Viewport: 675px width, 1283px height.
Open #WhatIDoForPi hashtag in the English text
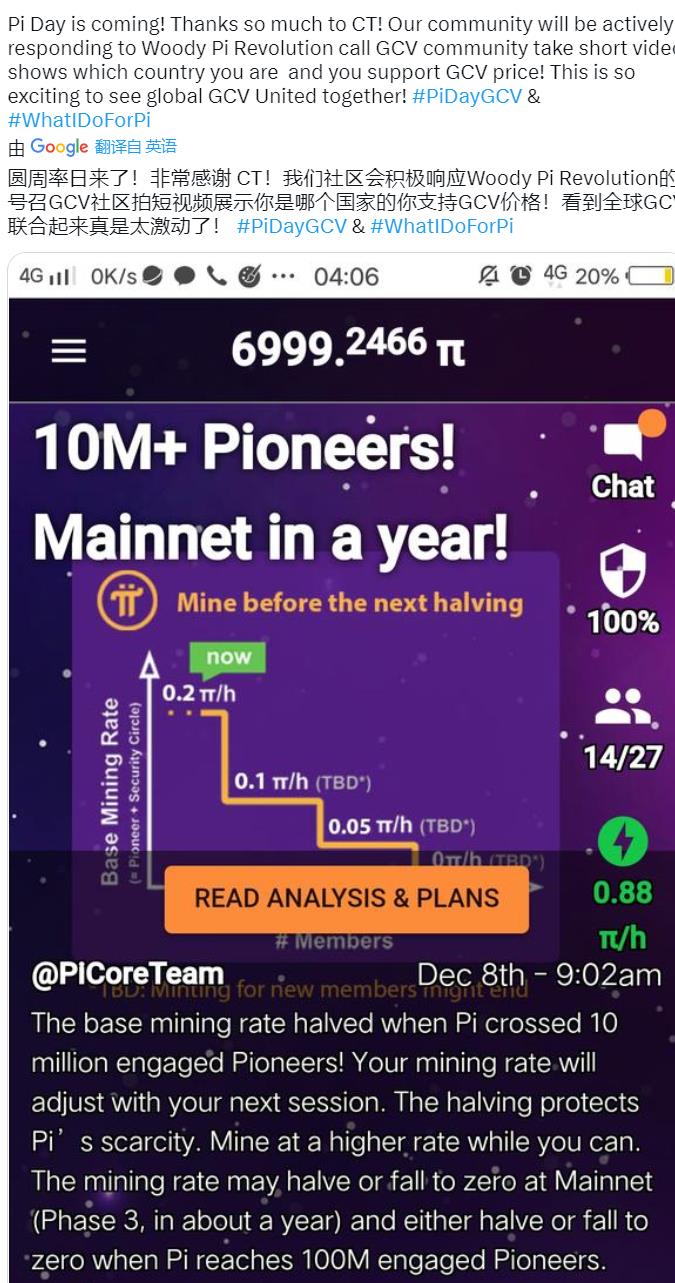[79, 121]
